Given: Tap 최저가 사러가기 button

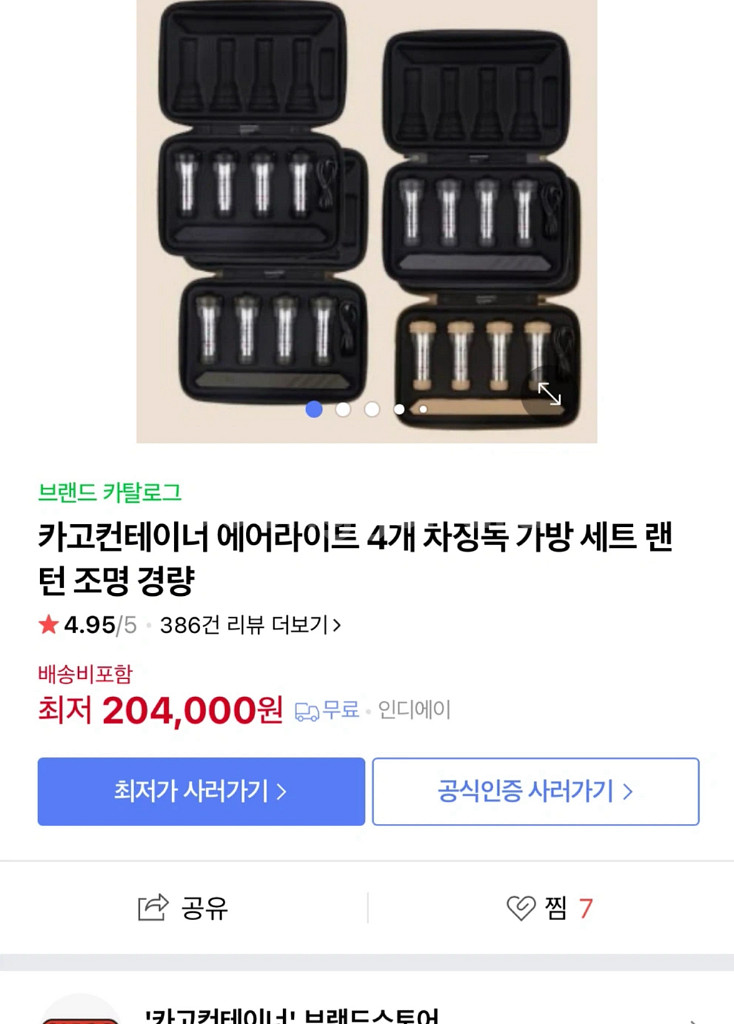Looking at the screenshot, I should pos(201,791).
